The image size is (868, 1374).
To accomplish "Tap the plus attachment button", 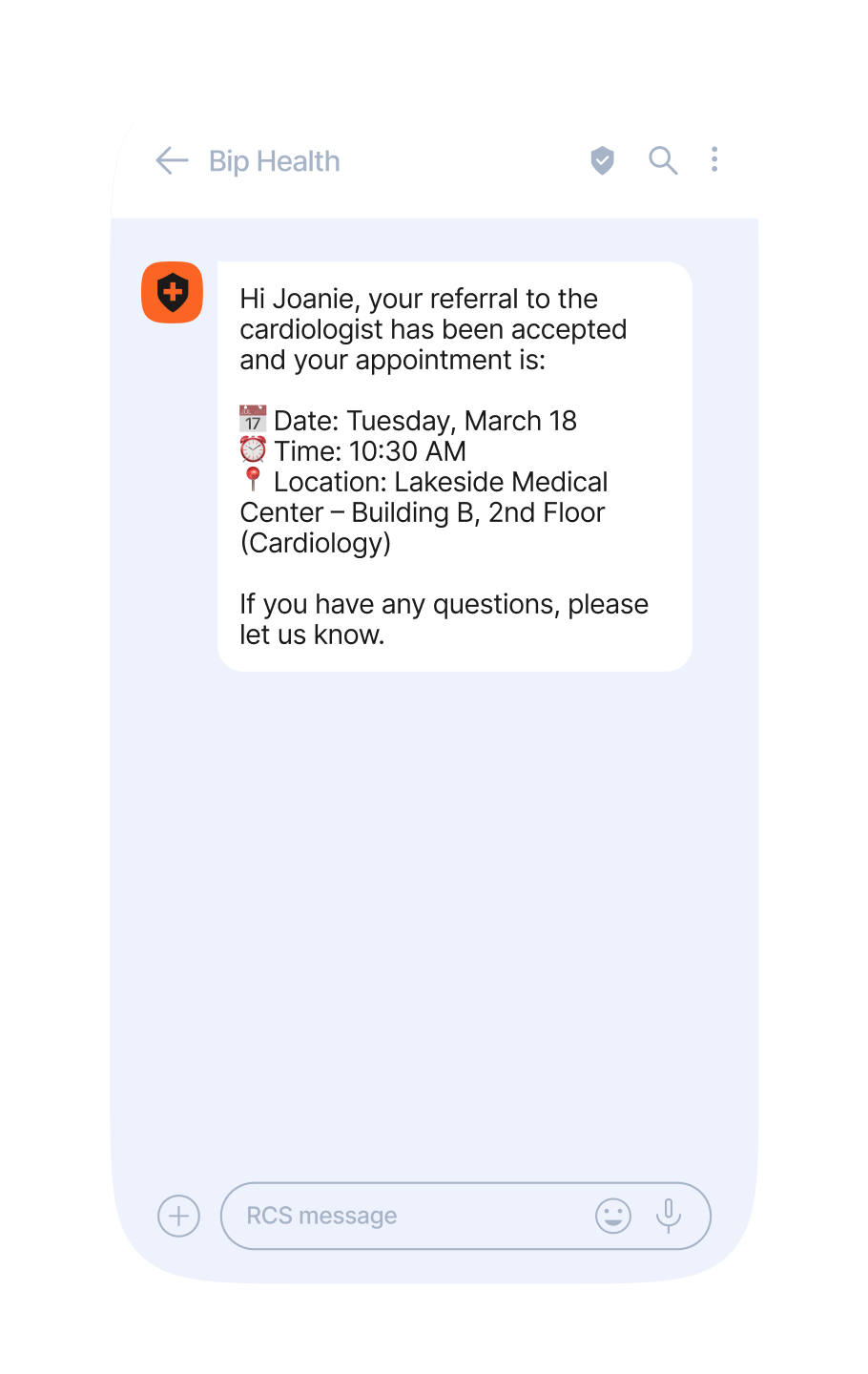I will [178, 1217].
